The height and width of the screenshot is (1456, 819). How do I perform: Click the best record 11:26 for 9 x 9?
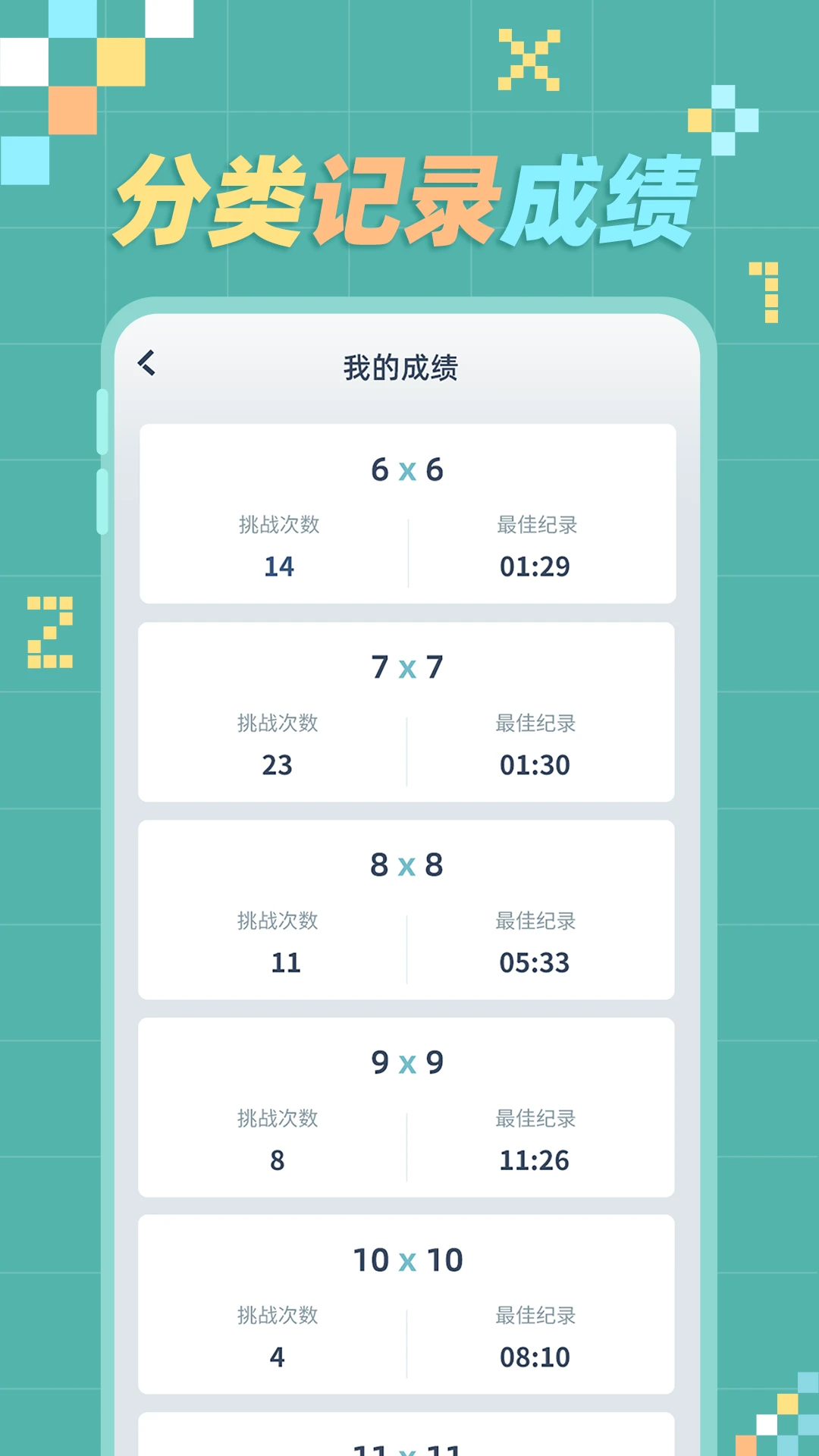533,1161
